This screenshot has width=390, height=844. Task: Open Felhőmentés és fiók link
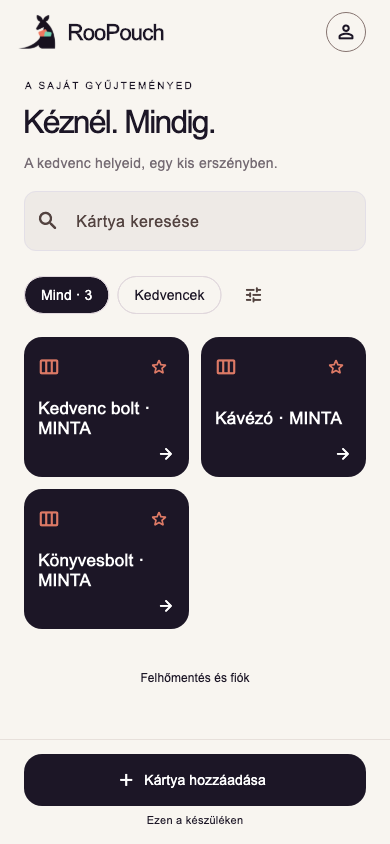195,678
